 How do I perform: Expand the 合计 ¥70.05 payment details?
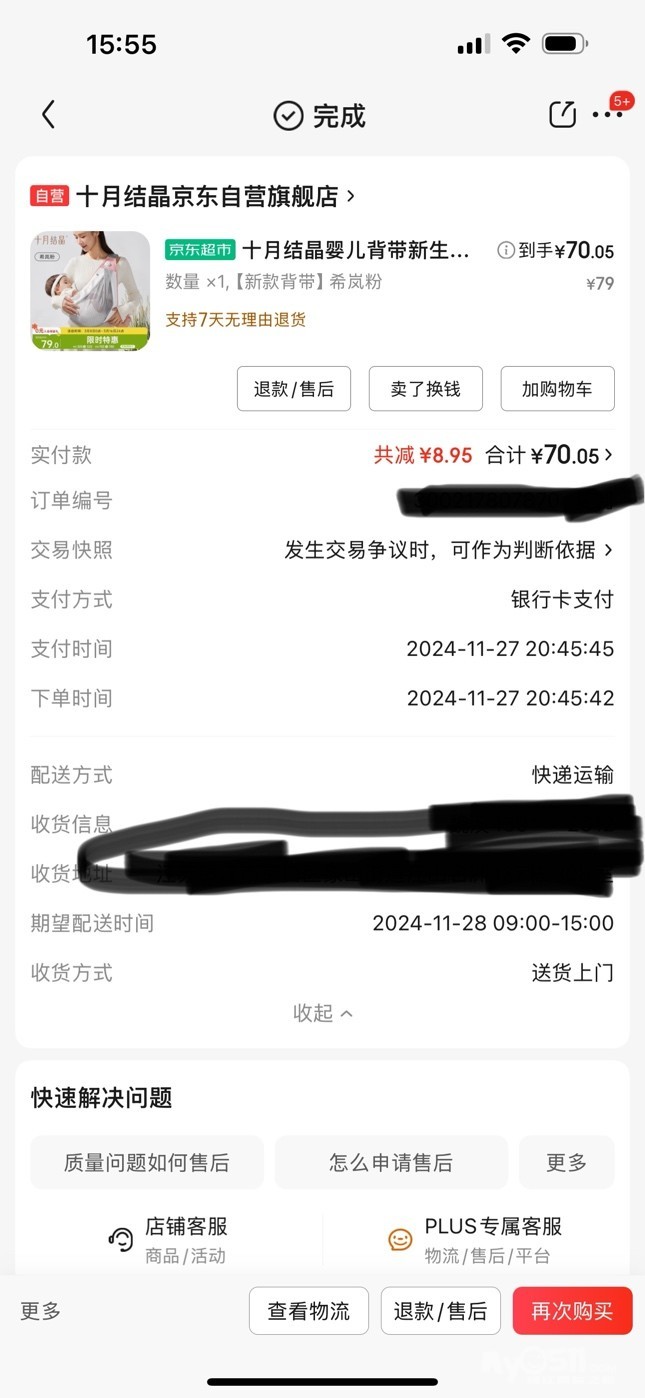point(549,456)
